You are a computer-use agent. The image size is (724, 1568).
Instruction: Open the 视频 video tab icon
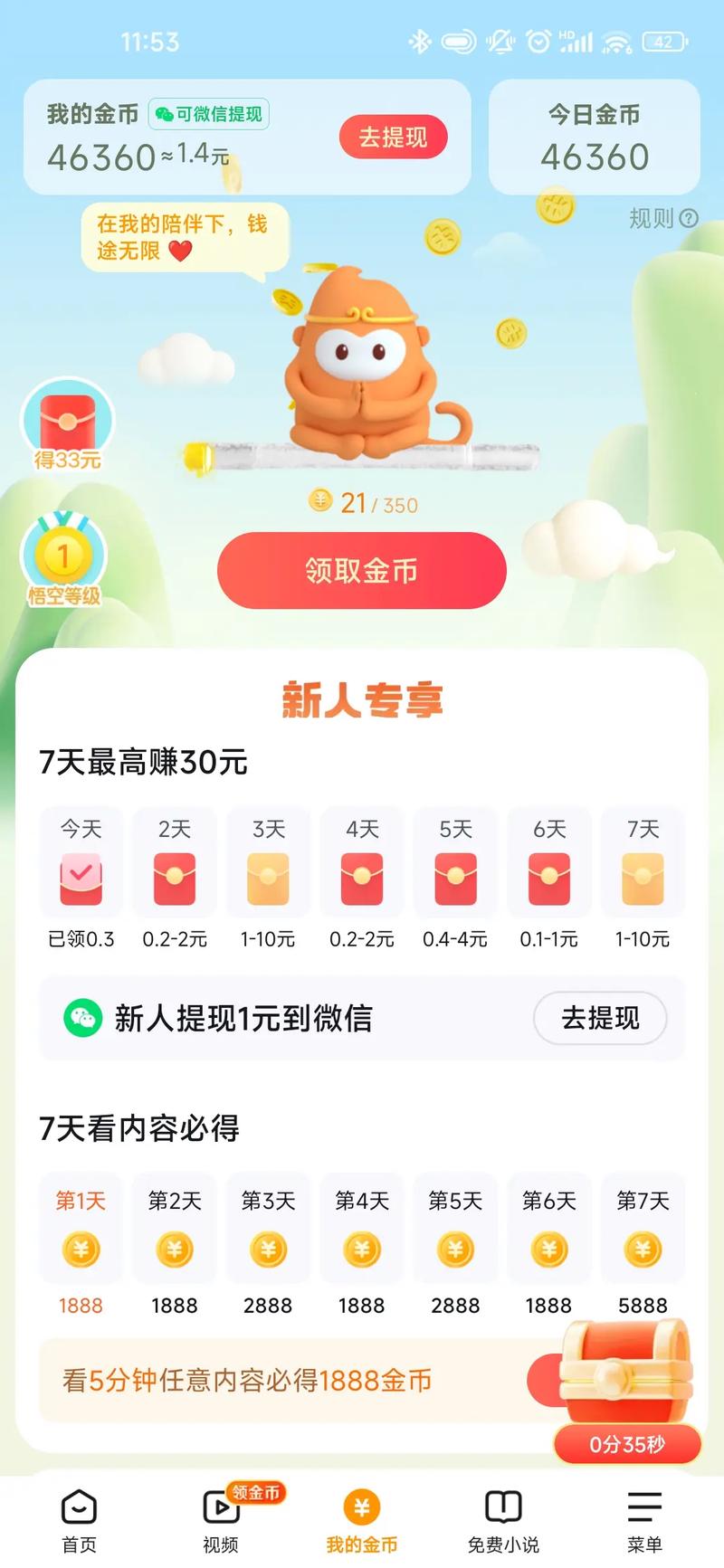tap(220, 1504)
